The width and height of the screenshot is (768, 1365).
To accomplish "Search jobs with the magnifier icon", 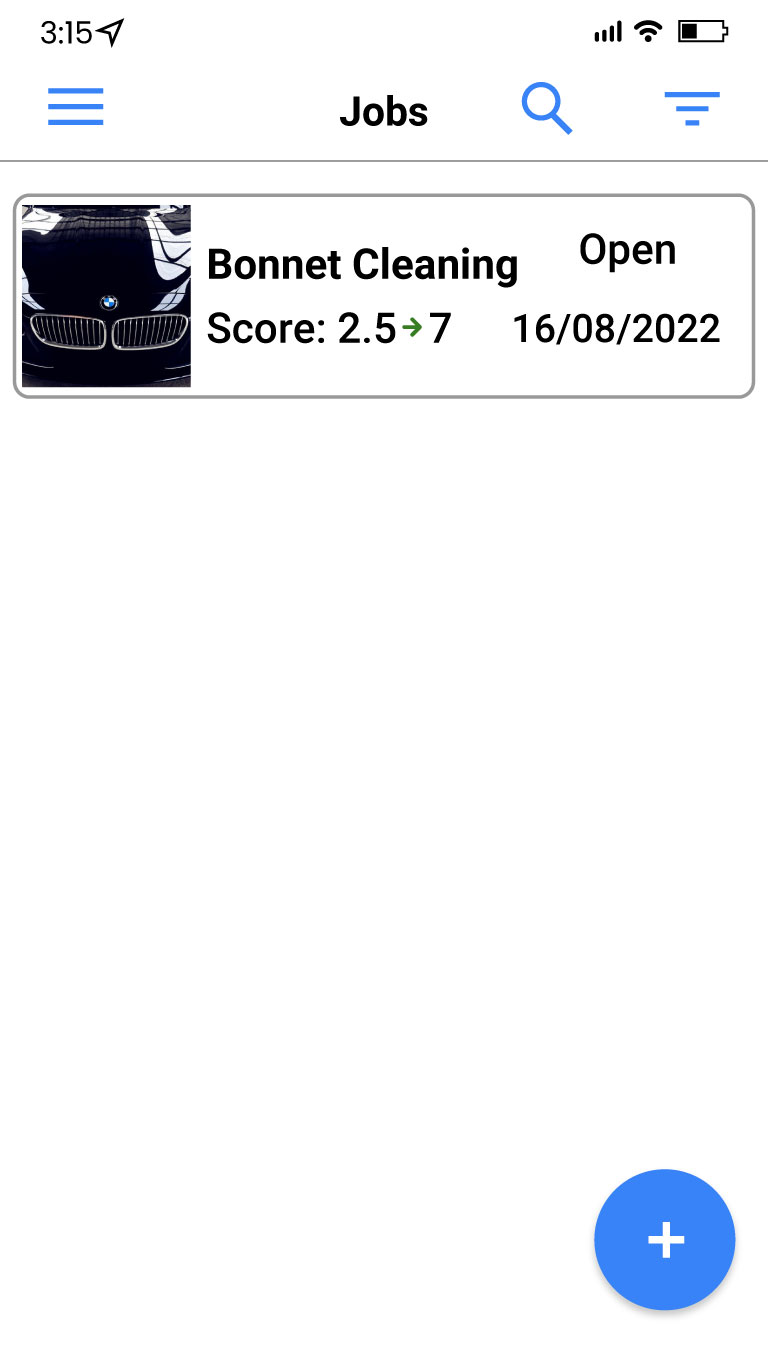I will click(x=546, y=108).
